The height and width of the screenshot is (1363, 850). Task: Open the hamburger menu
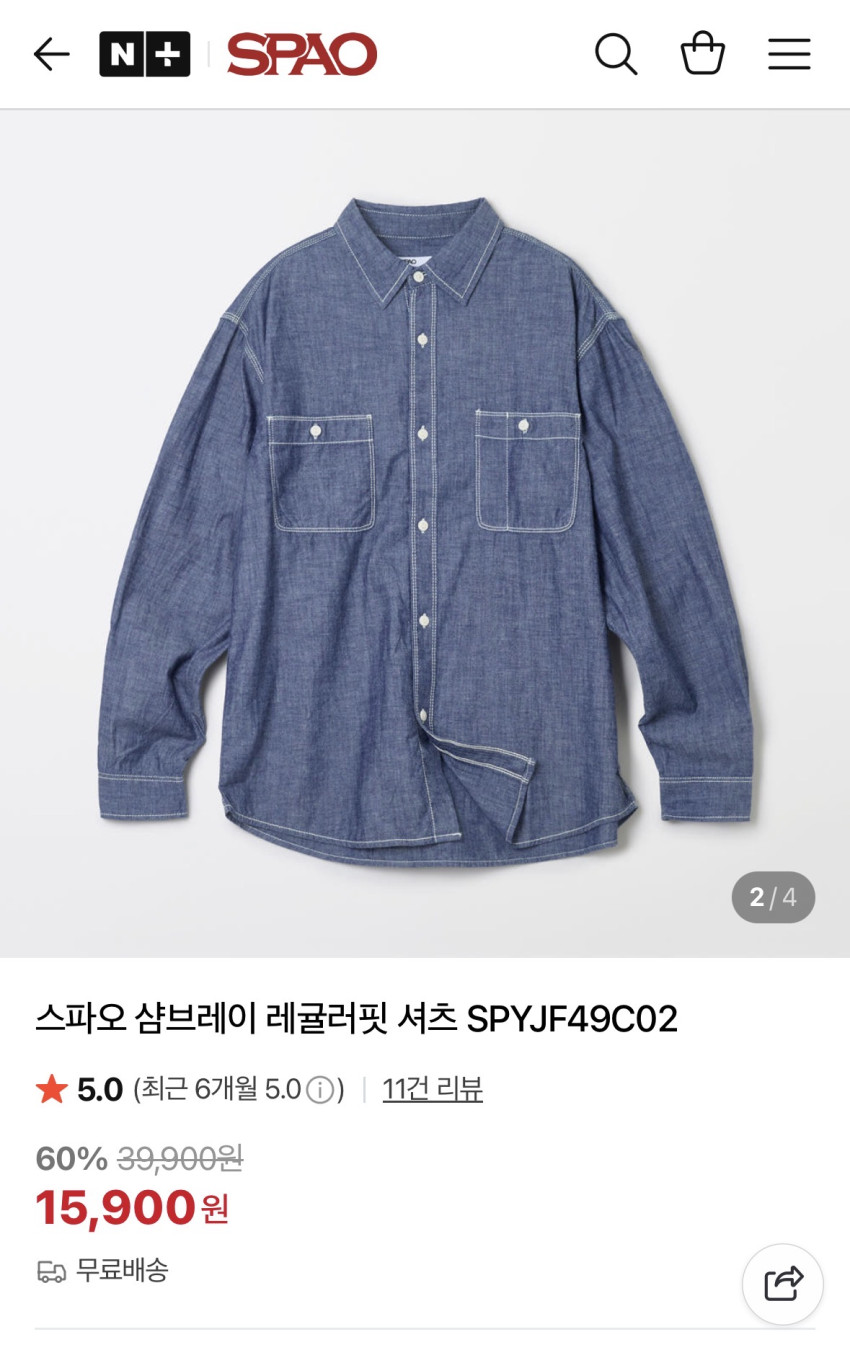[789, 54]
